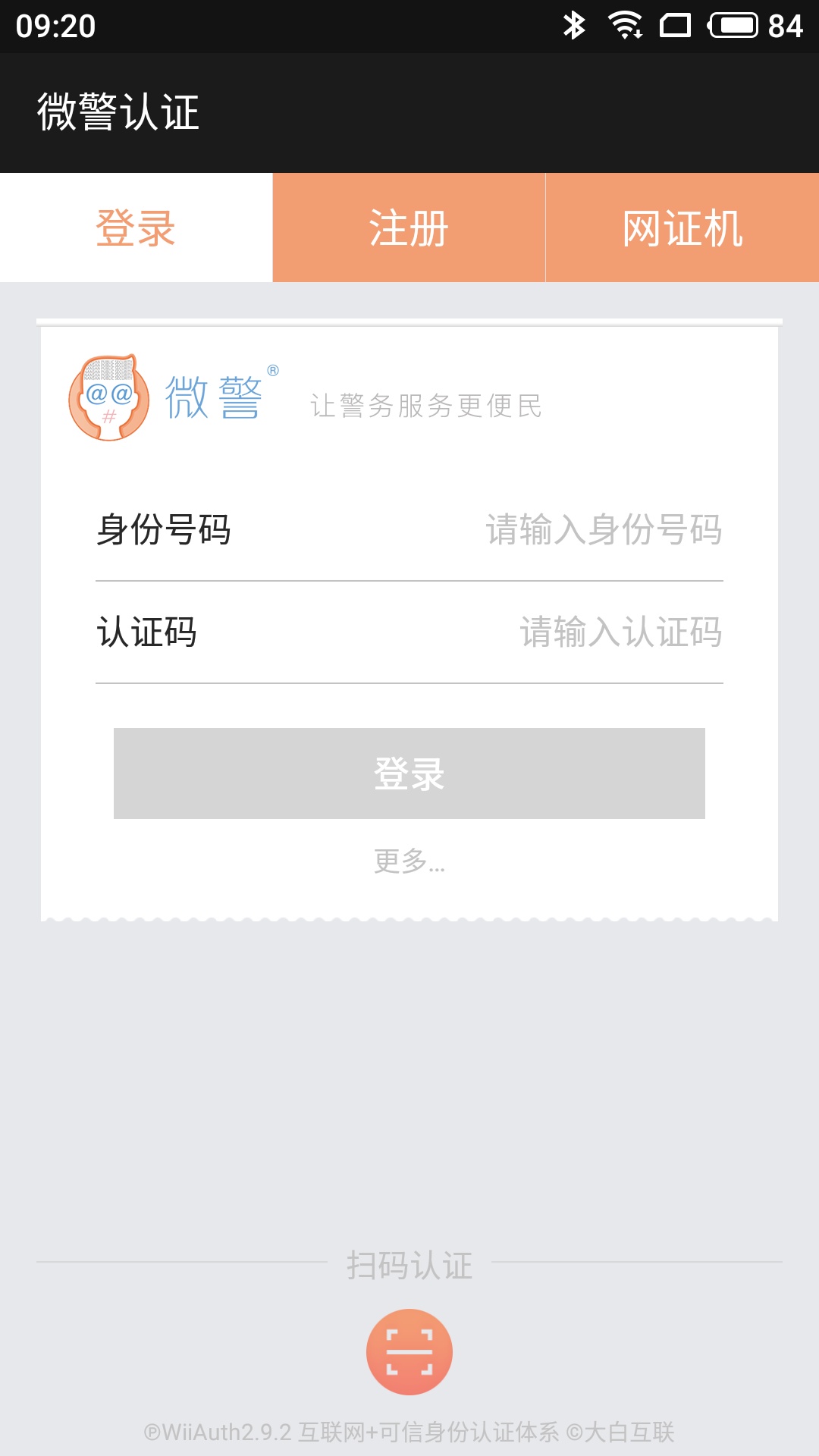819x1456 pixels.
Task: Click the registered trademark mark beside 微警
Action: (274, 370)
